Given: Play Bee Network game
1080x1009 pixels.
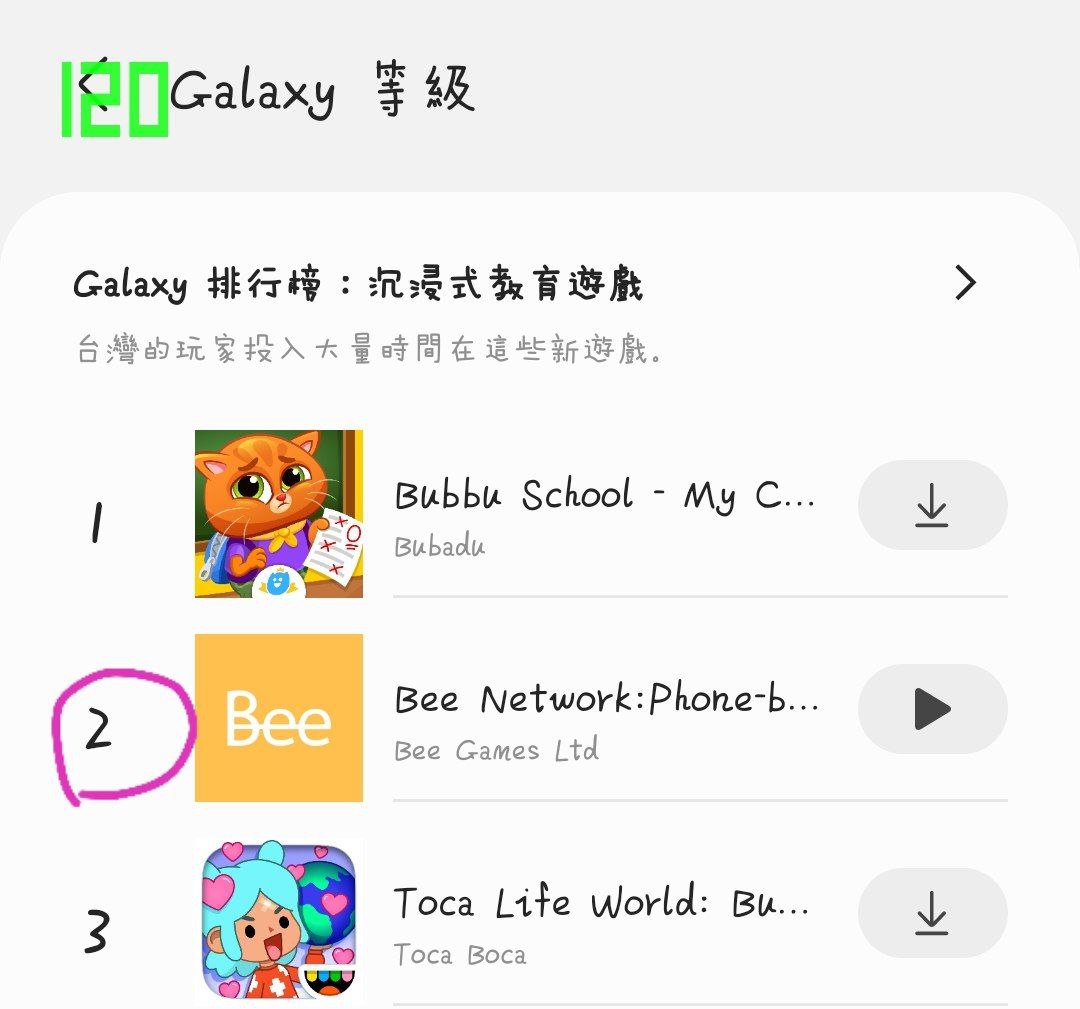Looking at the screenshot, I should [932, 709].
